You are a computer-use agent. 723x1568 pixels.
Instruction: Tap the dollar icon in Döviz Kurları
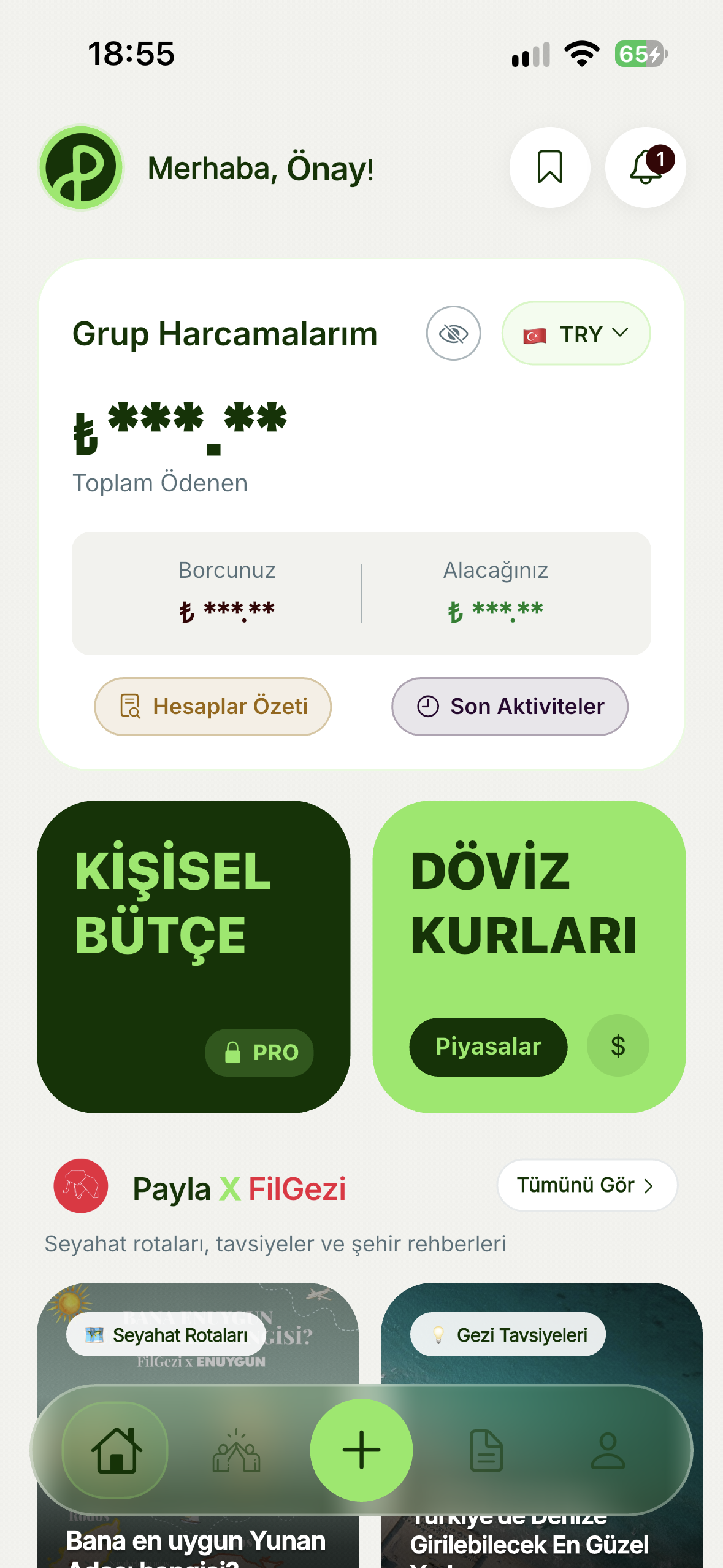[x=618, y=1045]
